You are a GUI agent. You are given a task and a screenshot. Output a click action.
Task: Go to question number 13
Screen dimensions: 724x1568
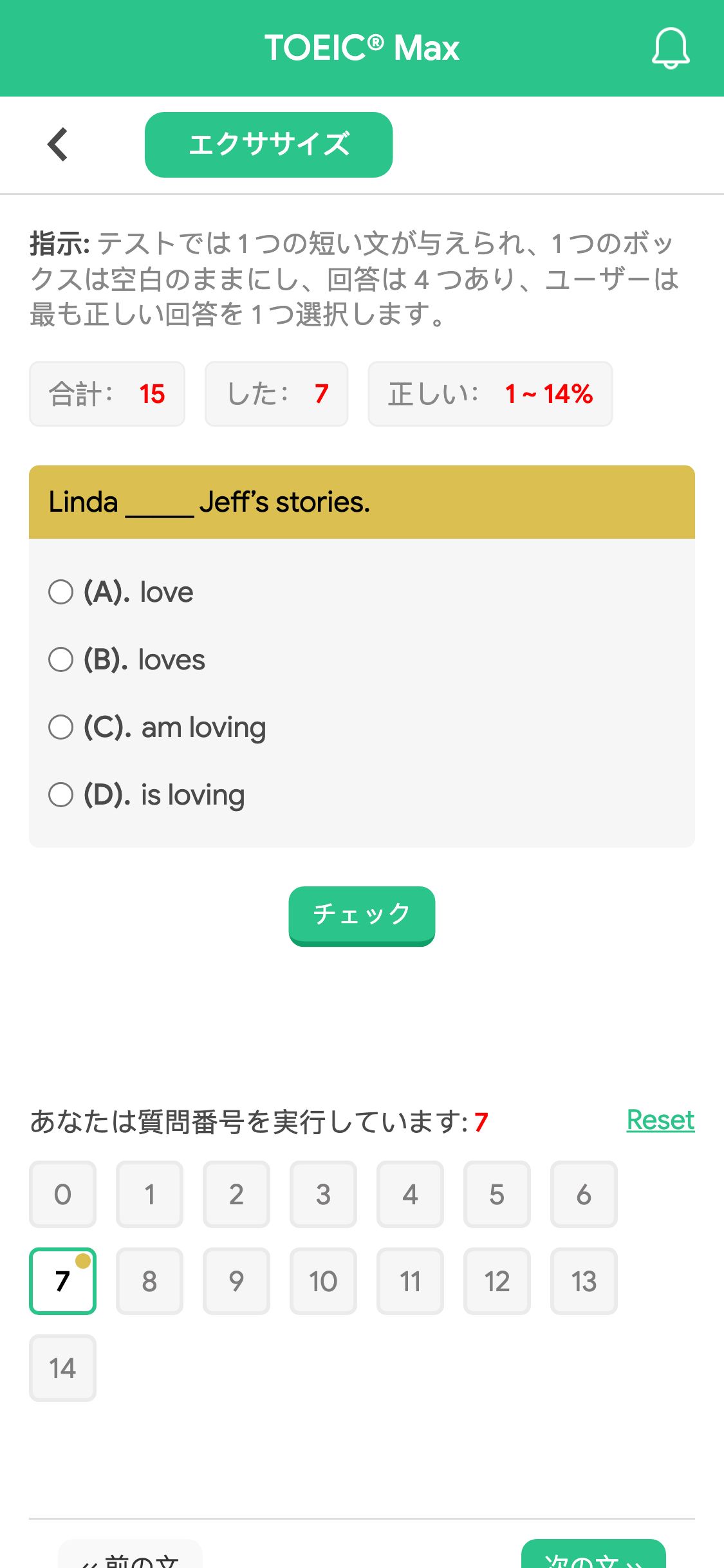pyautogui.click(x=584, y=1281)
